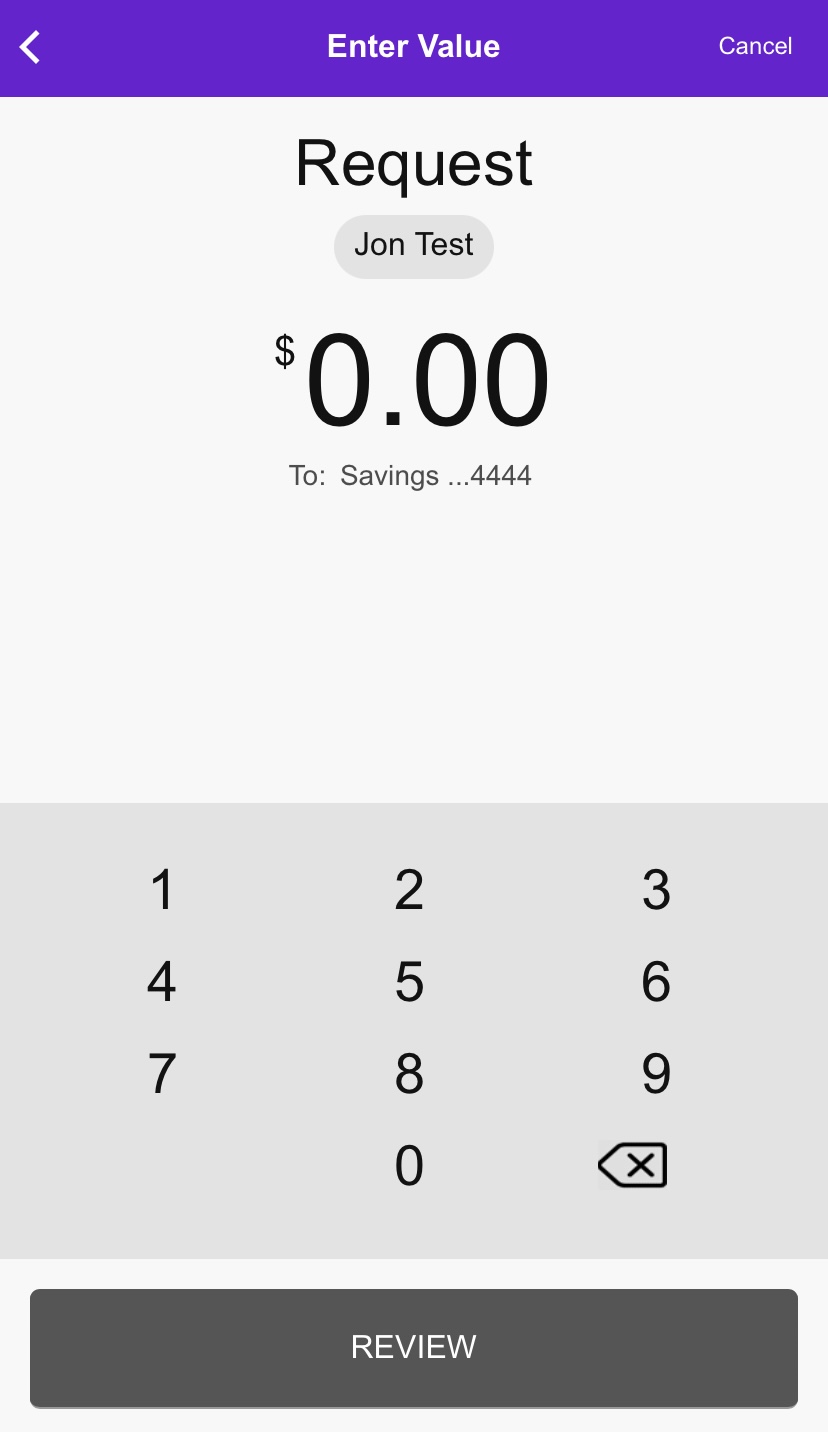Image resolution: width=828 pixels, height=1432 pixels.
Task: Enter digit 7 on the keypad
Action: pos(162,1074)
